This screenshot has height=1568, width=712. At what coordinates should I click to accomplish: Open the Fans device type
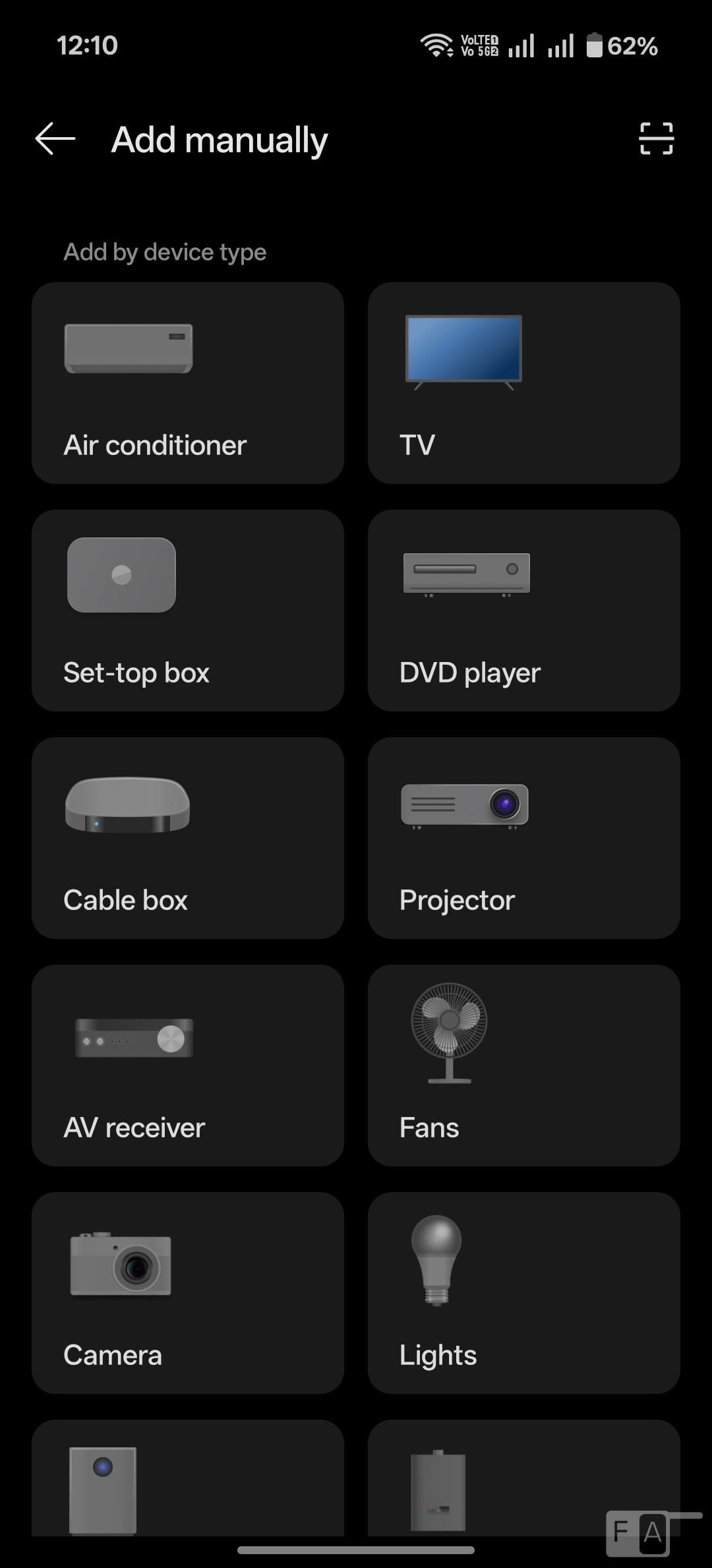pyautogui.click(x=524, y=1066)
